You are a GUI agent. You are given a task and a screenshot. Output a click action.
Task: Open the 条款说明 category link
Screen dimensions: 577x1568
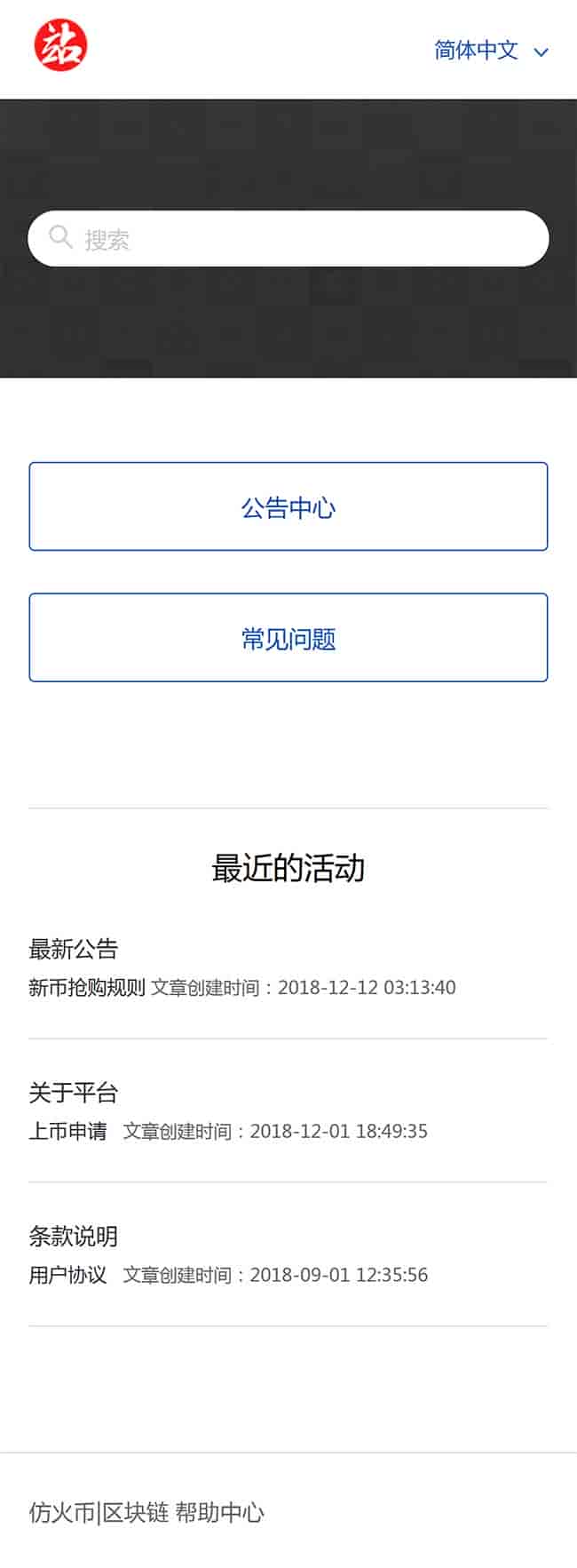pos(74,1237)
